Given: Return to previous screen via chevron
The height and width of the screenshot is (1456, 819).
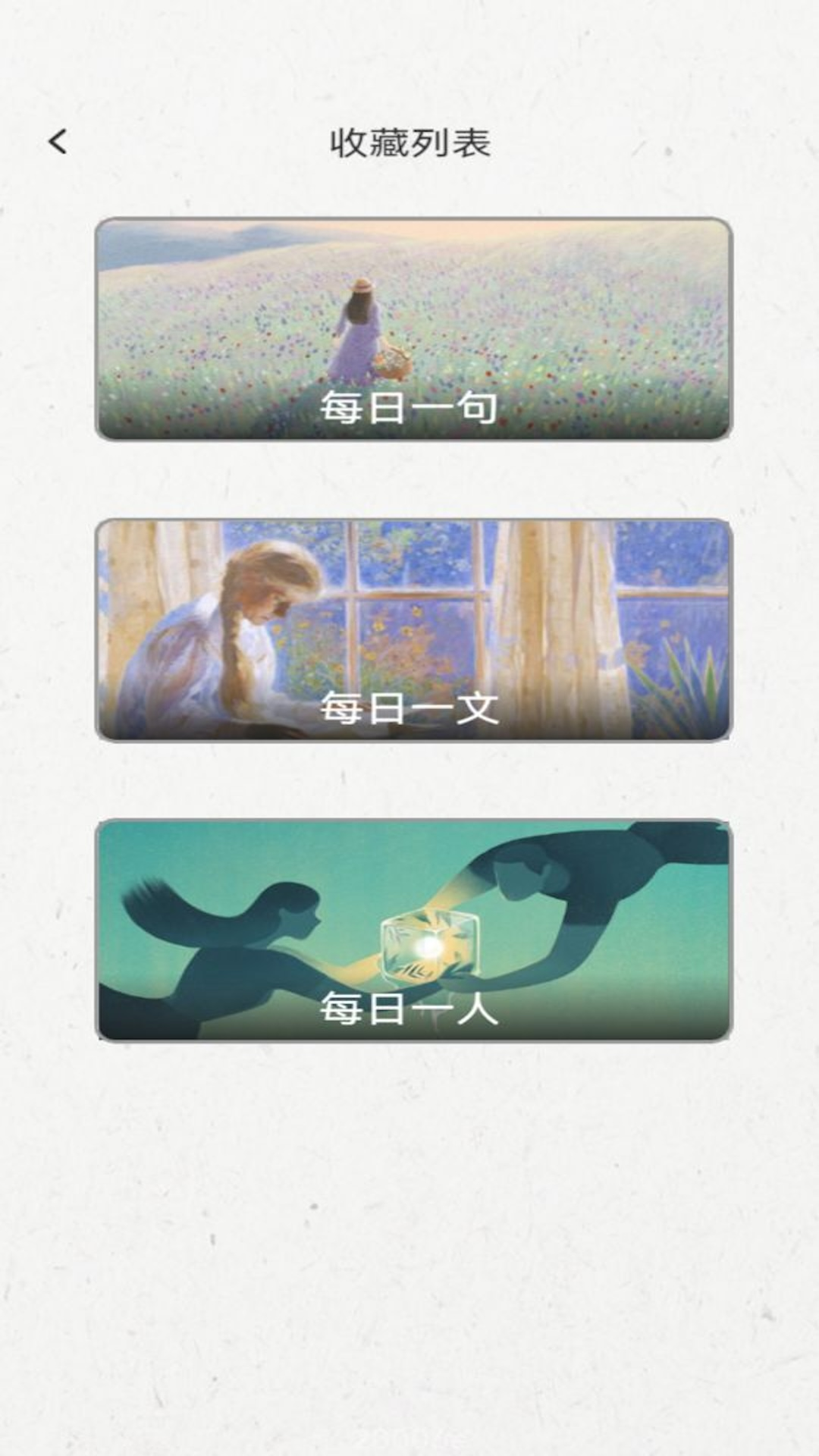Looking at the screenshot, I should point(58,142).
